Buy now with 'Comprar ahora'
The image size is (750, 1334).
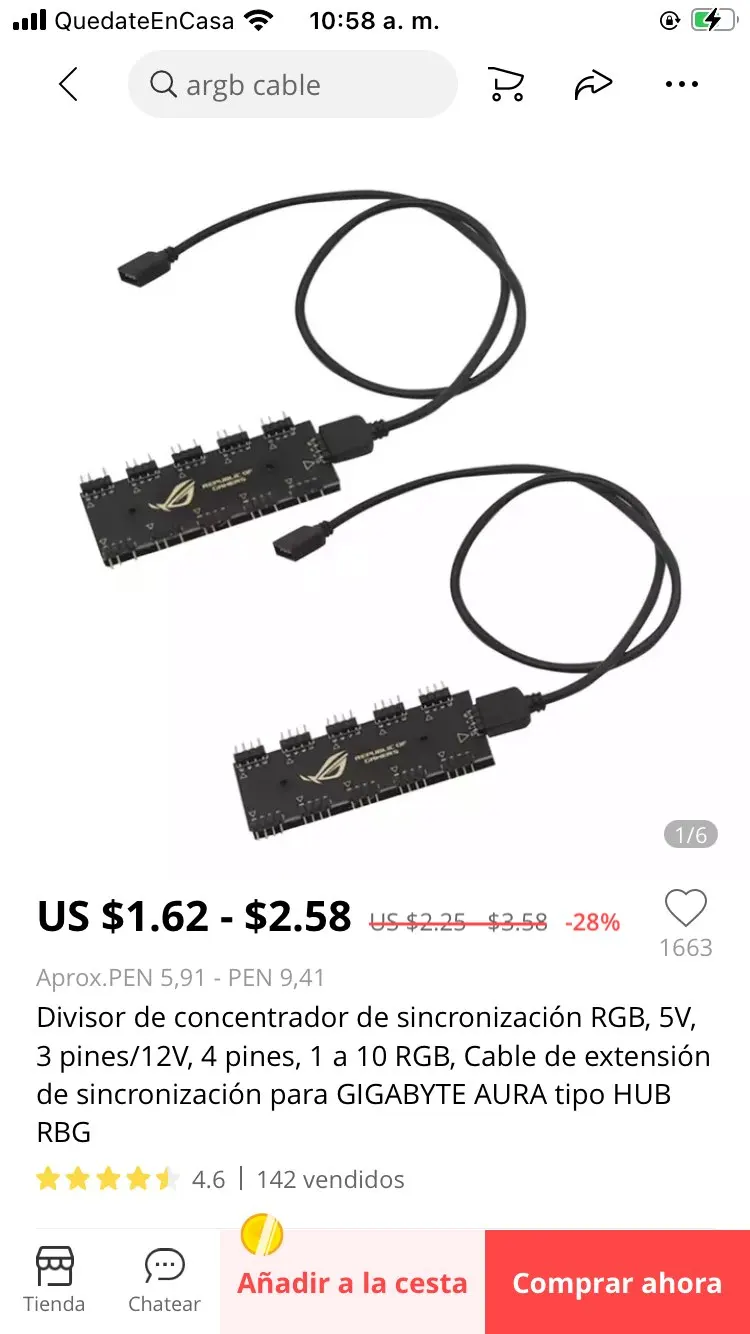617,1284
